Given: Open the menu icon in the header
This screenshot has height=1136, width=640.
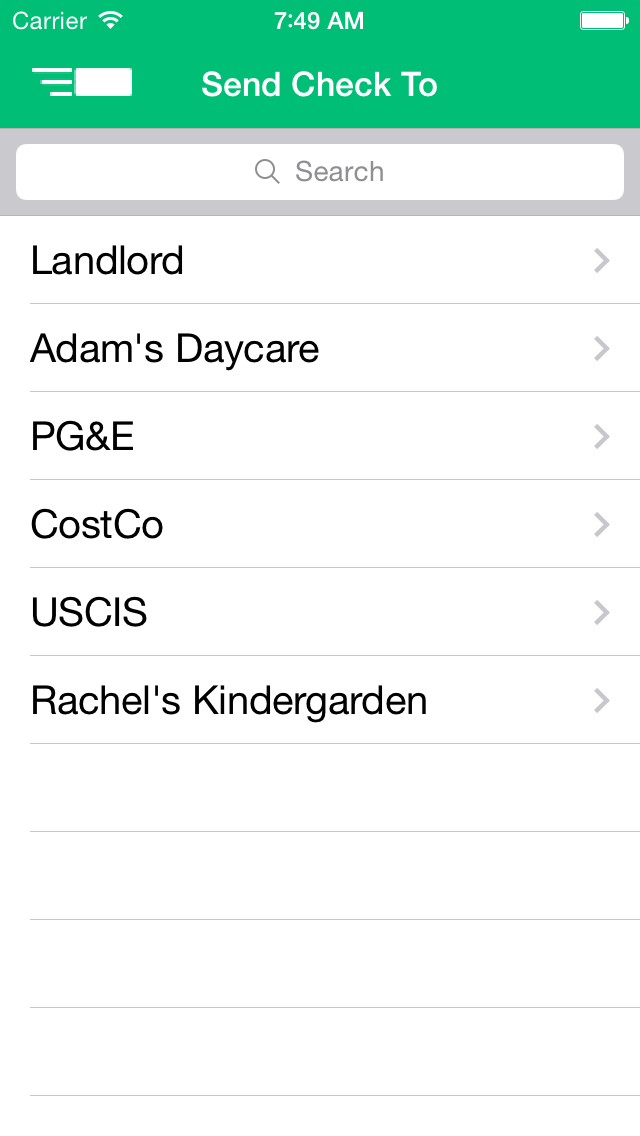Looking at the screenshot, I should (x=81, y=83).
